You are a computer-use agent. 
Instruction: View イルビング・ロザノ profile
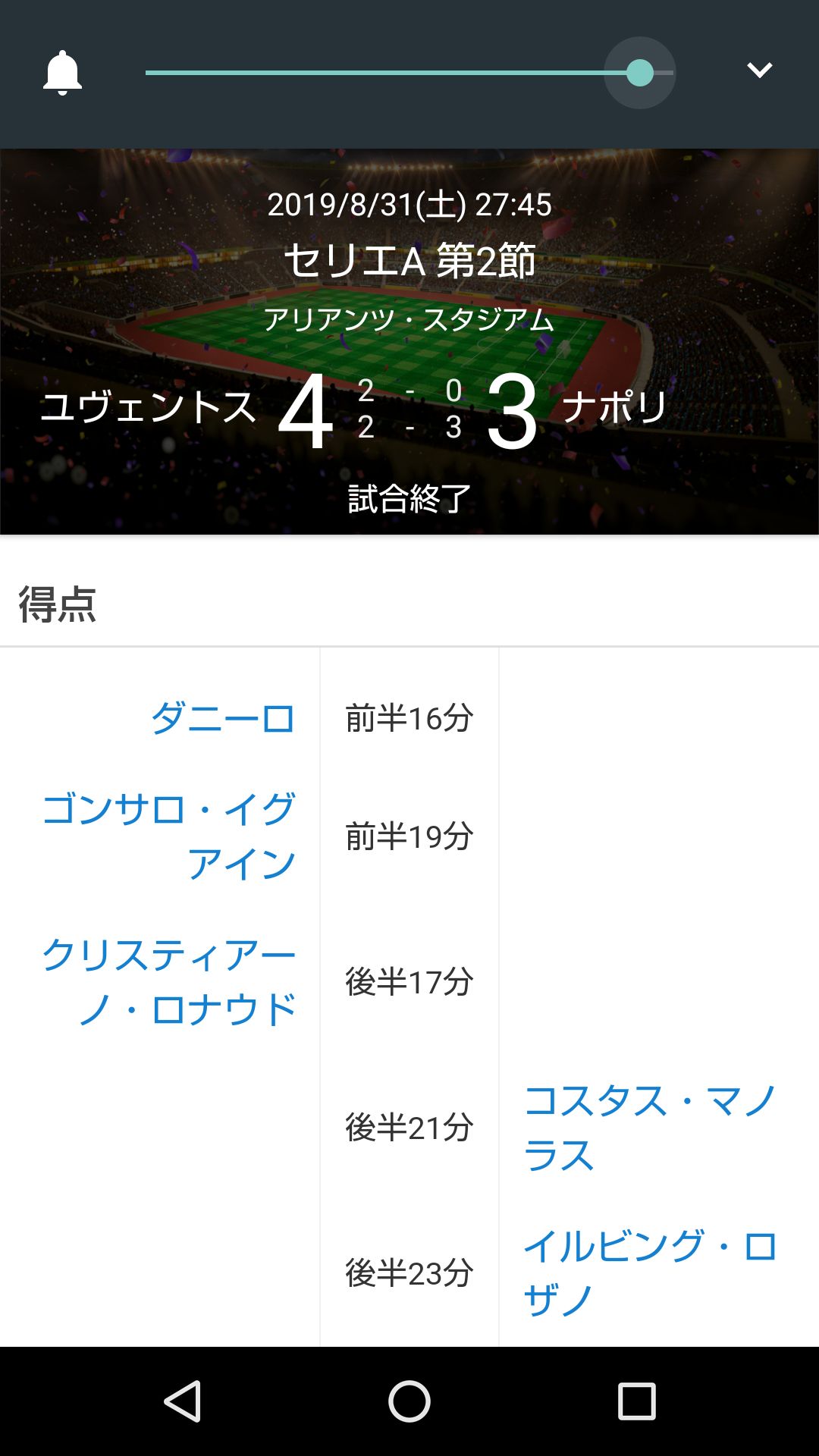[x=651, y=1273]
